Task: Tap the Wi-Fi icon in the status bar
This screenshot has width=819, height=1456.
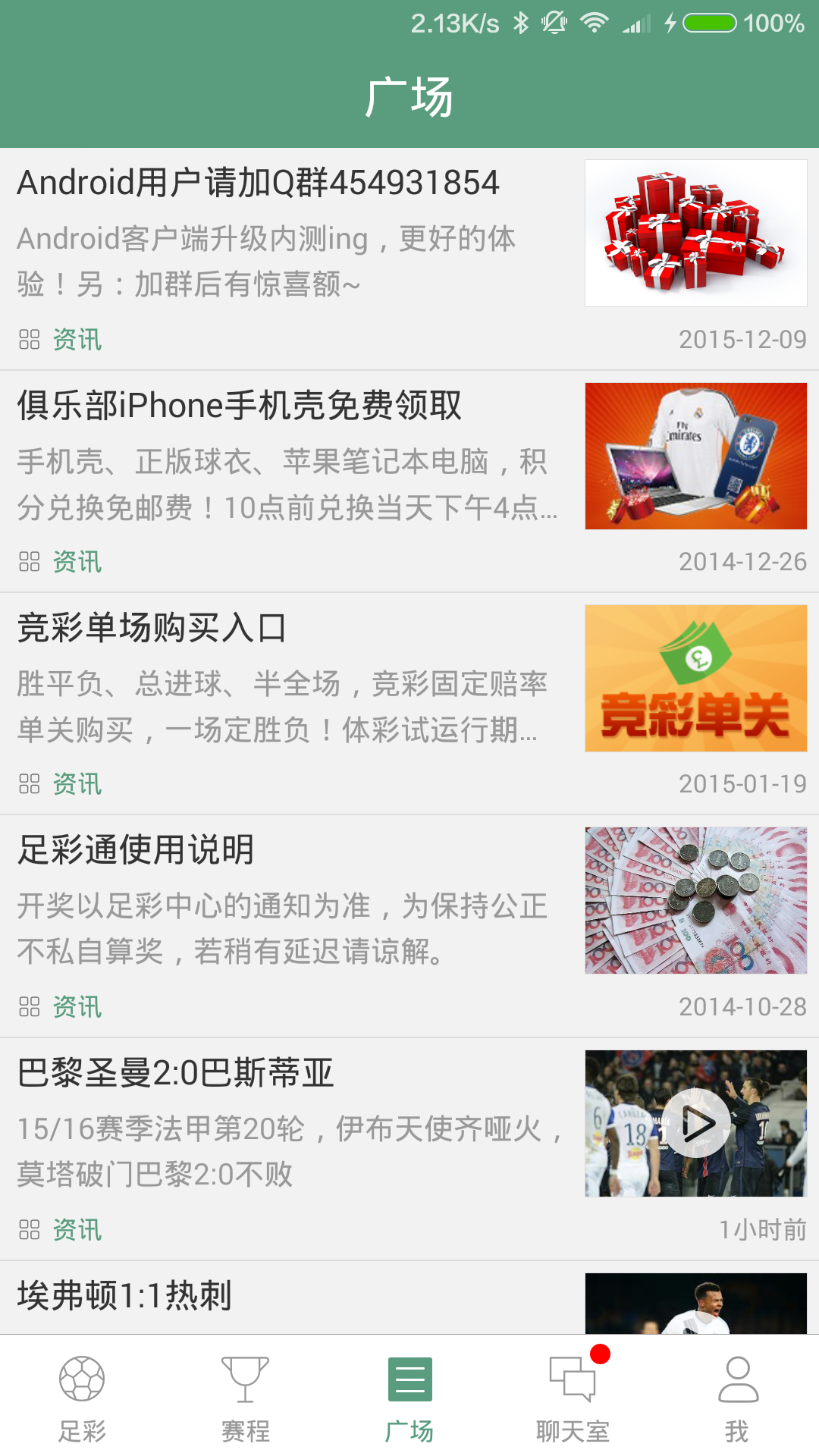Action: click(595, 23)
